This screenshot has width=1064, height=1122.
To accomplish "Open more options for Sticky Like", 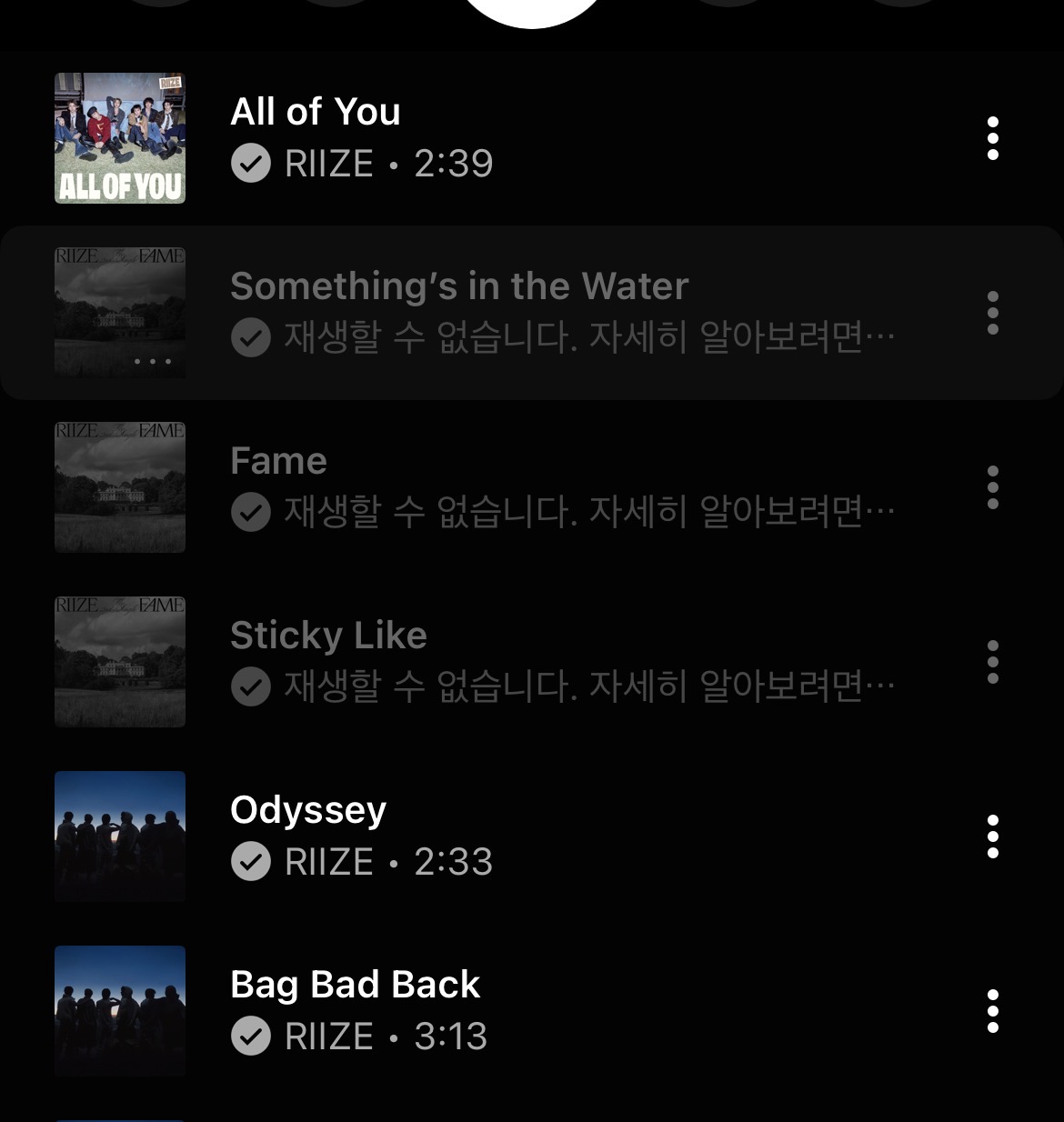I will [992, 662].
